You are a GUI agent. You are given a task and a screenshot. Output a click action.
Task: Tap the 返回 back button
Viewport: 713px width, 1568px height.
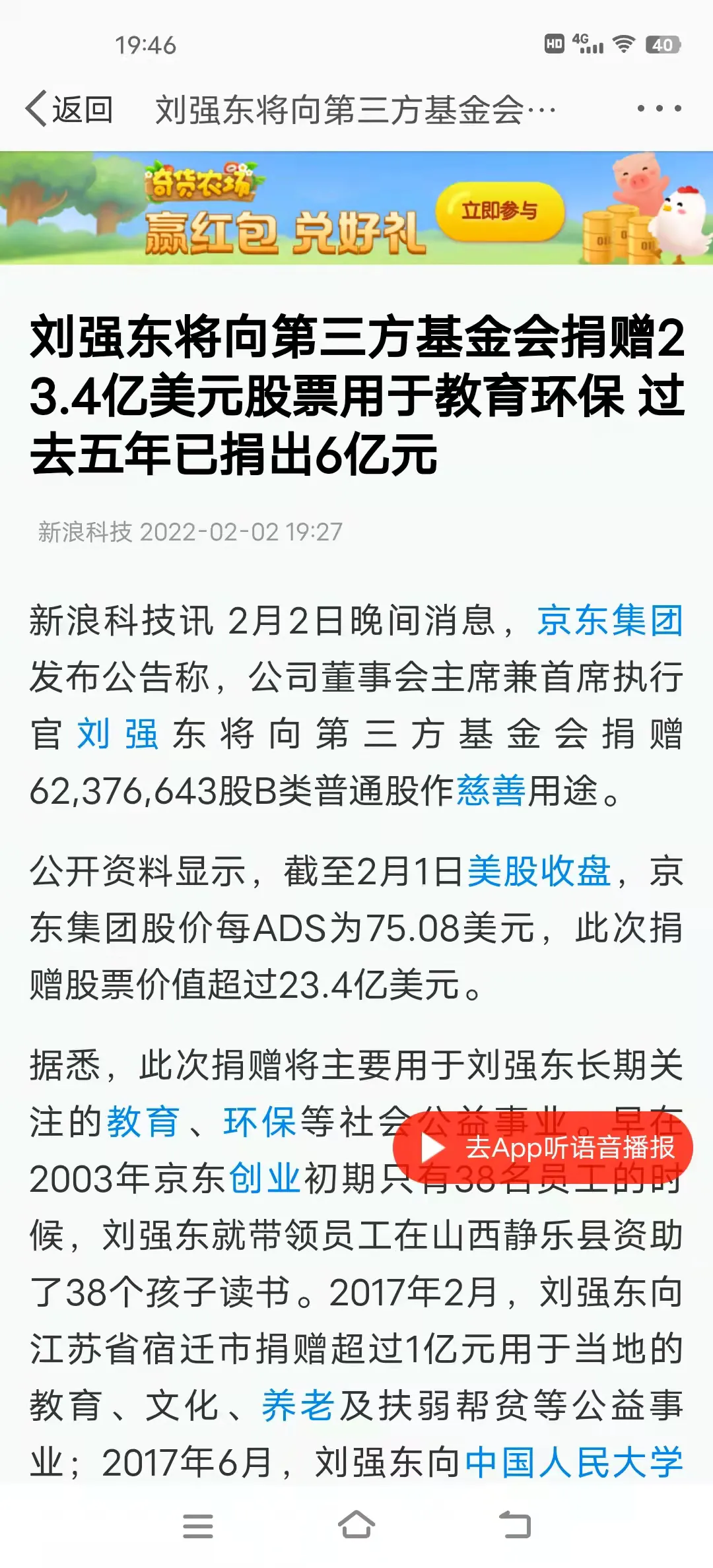point(69,109)
